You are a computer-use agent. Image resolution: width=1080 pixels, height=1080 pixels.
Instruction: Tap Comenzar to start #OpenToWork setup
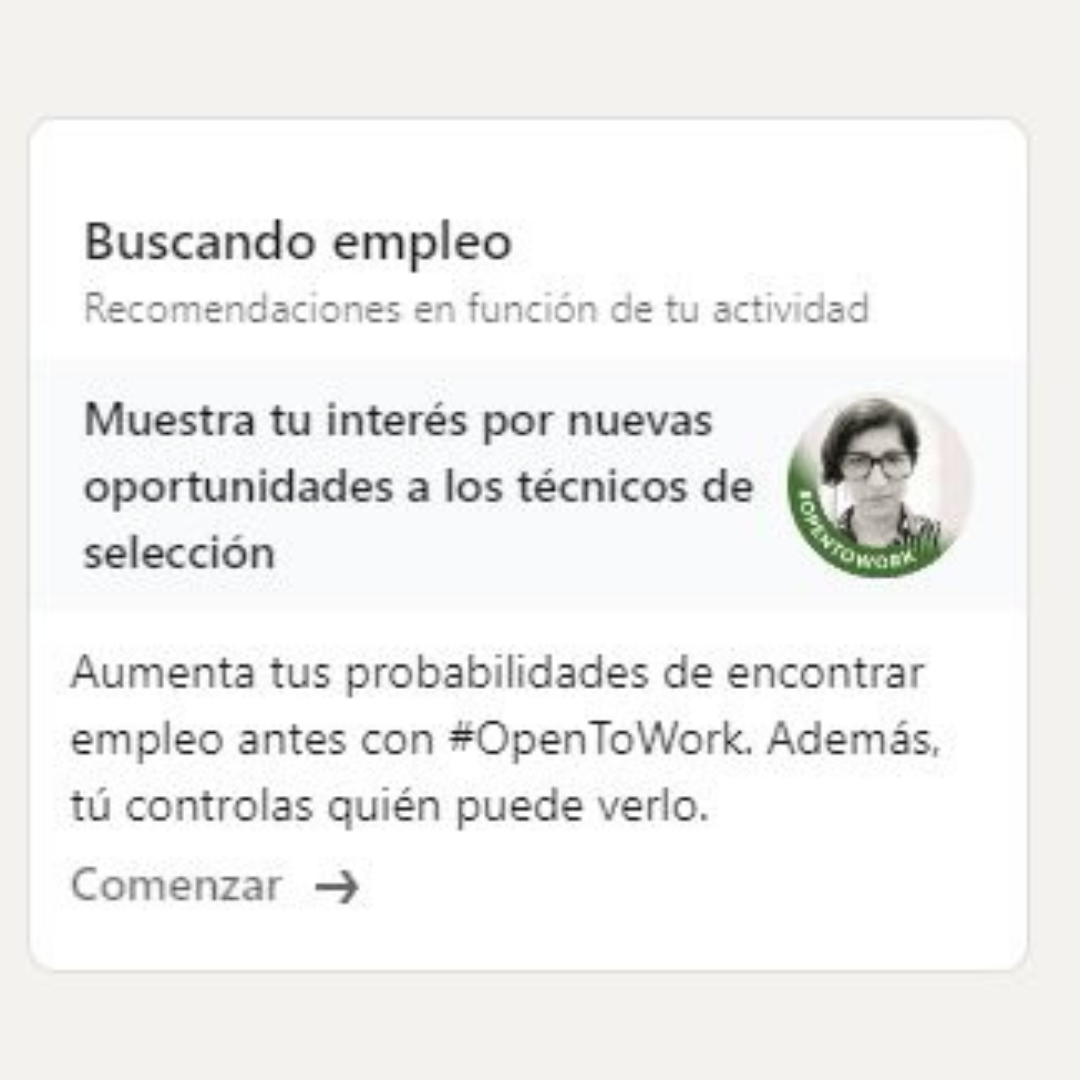(x=214, y=886)
